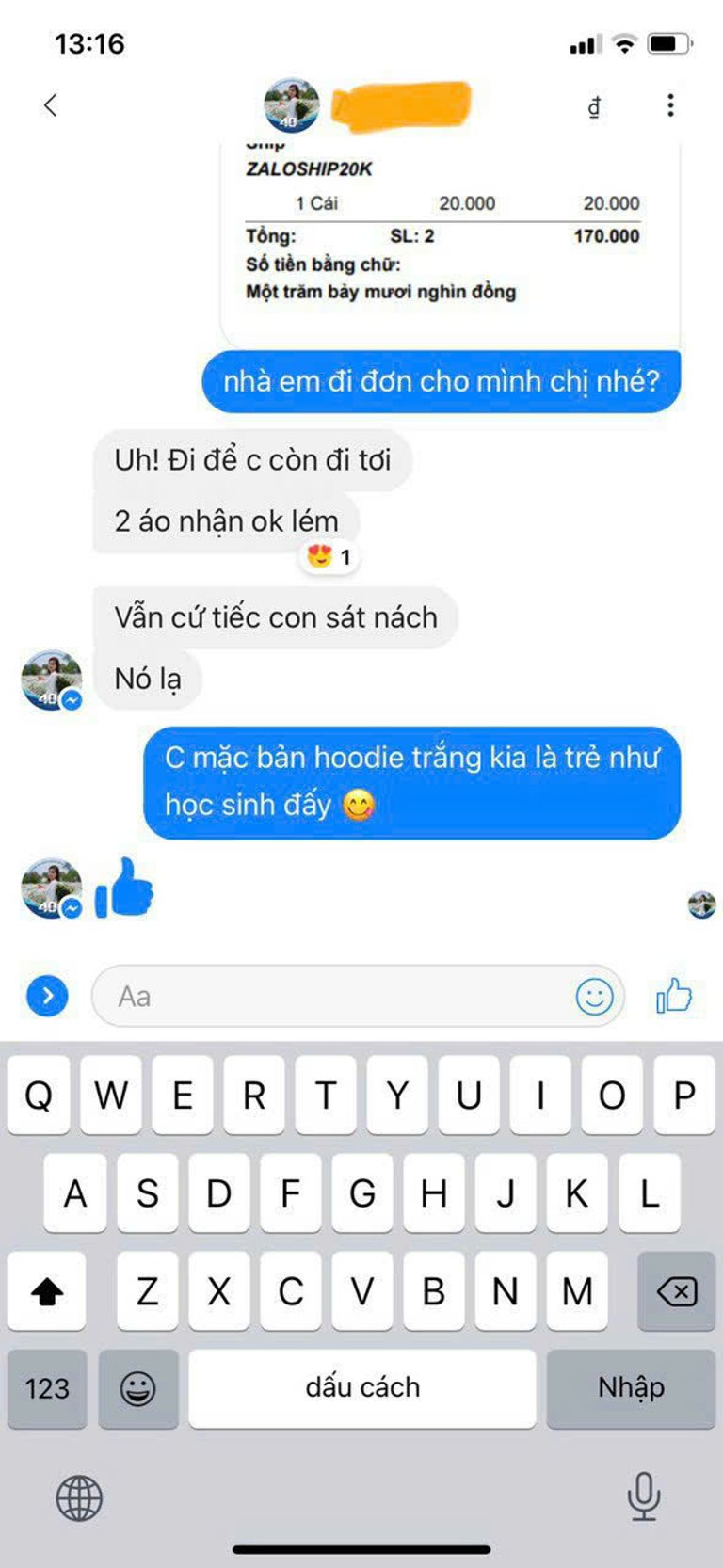View the heart-eyes reaction on the message
723x1568 pixels.
click(329, 557)
